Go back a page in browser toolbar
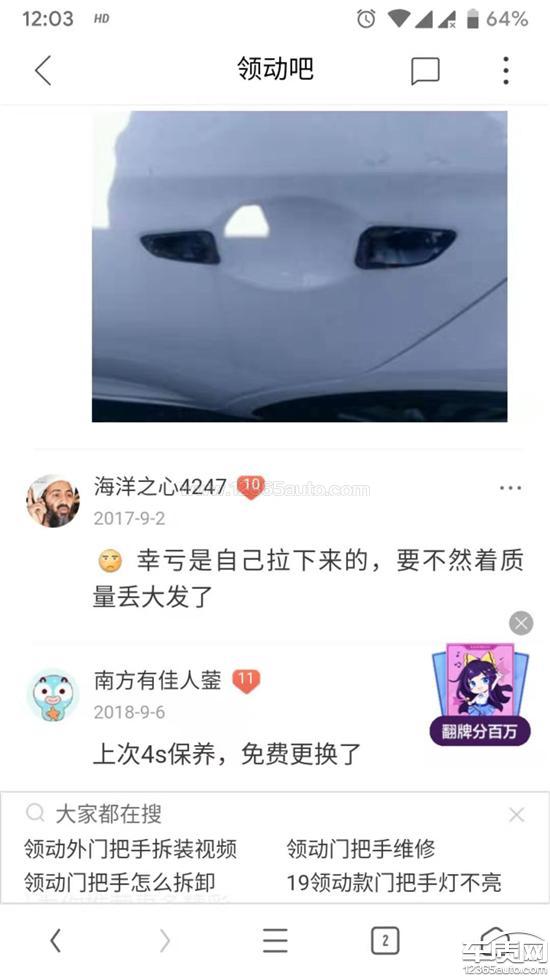The image size is (550, 977). pyautogui.click(x=55, y=940)
